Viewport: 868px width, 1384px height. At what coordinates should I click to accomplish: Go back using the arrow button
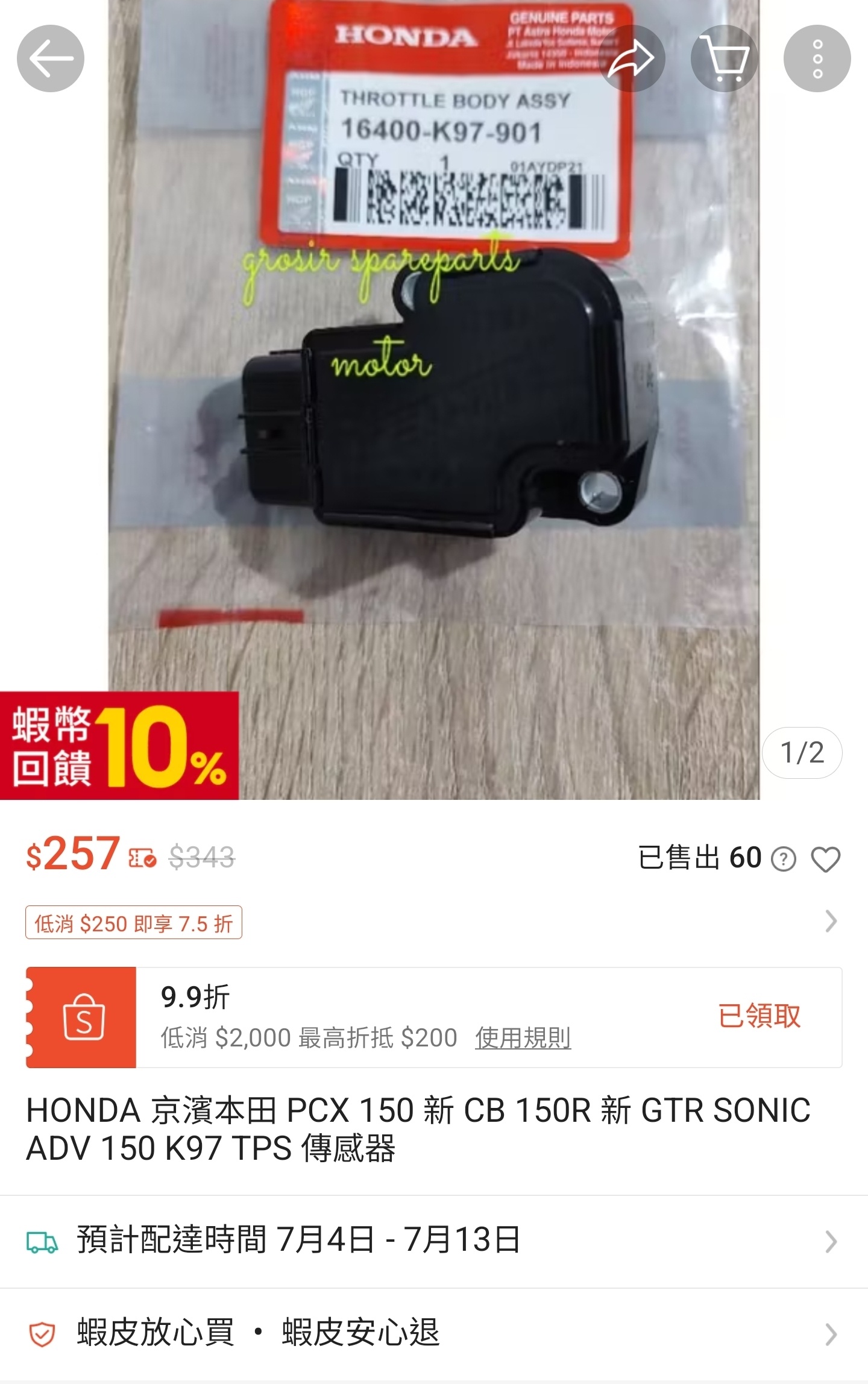click(x=51, y=58)
